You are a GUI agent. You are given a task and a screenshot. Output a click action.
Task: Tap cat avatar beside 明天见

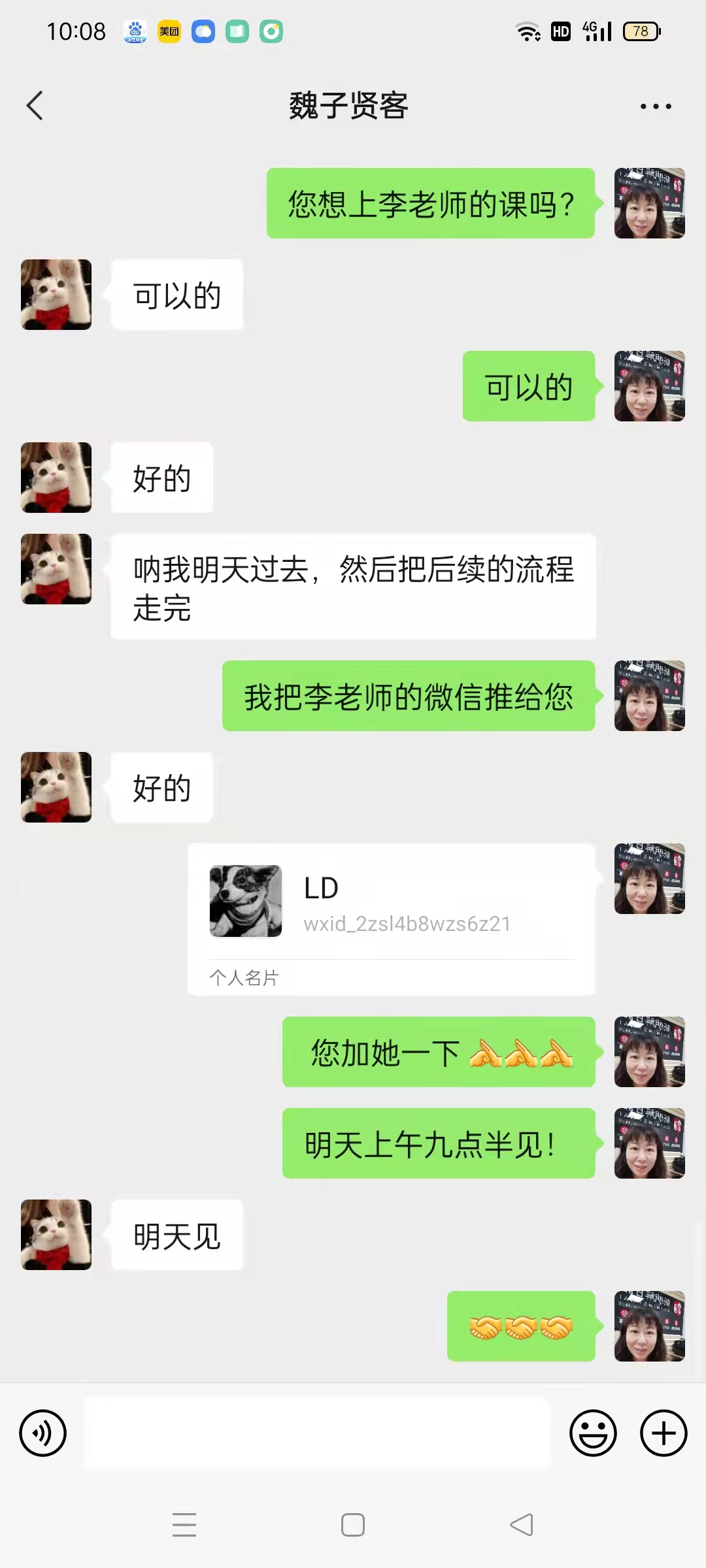pyautogui.click(x=56, y=1235)
